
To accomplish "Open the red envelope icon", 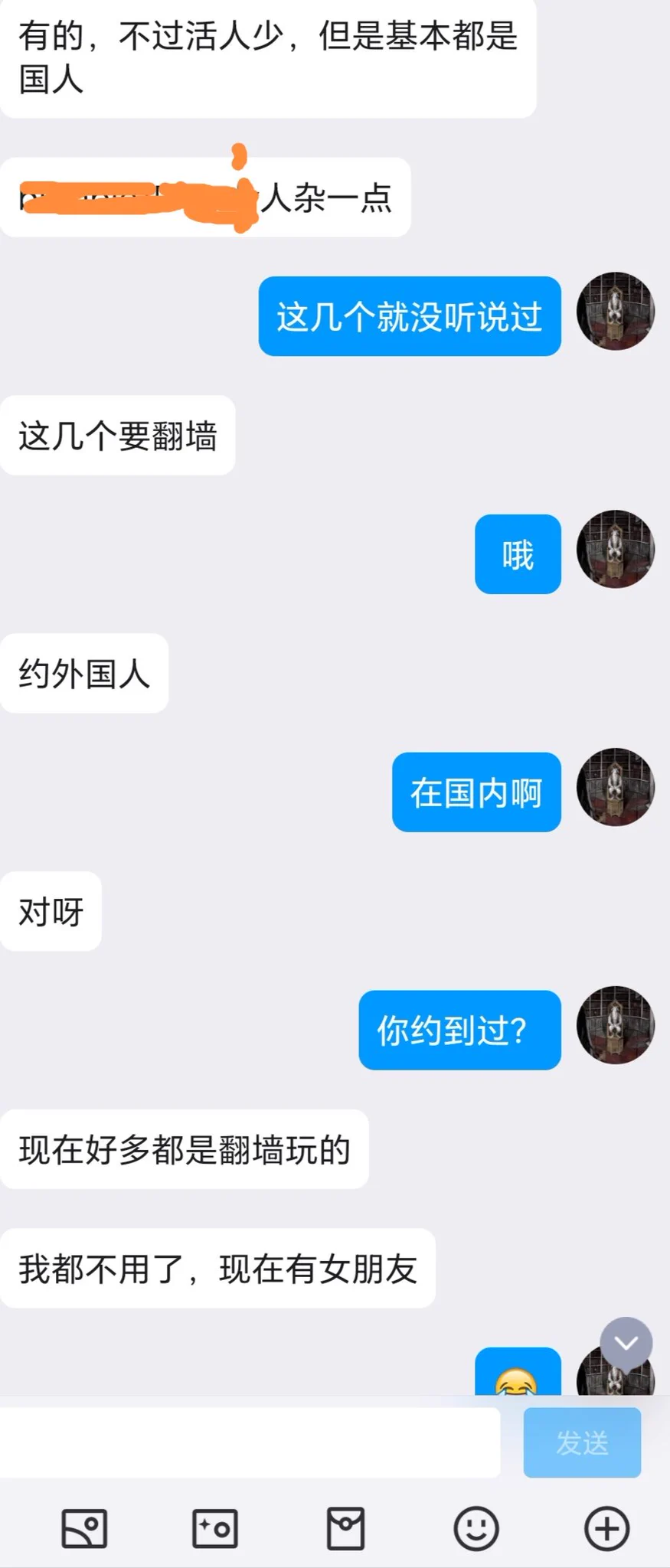I will click(345, 1529).
